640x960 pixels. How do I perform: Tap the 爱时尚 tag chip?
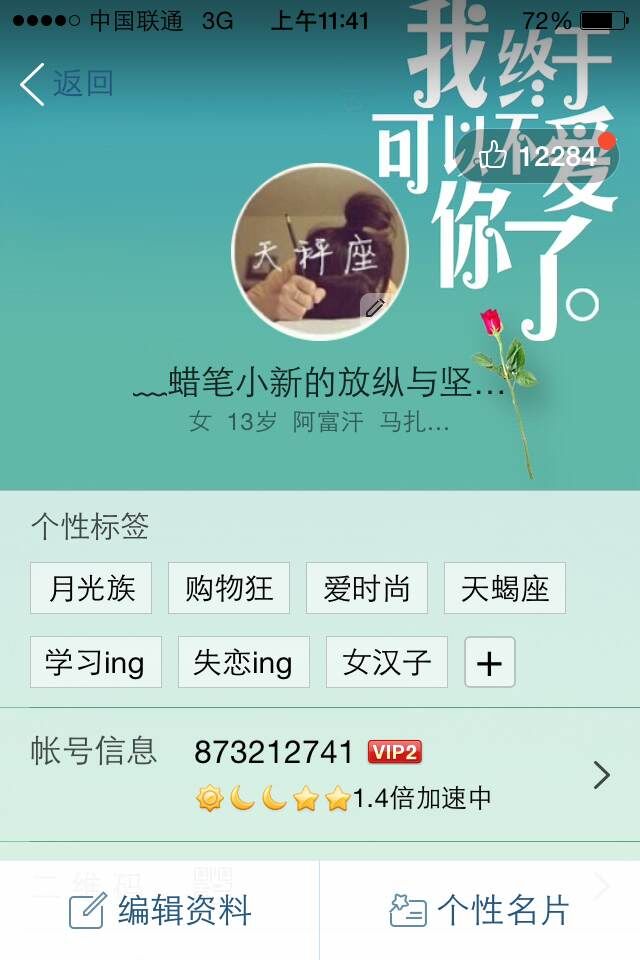point(366,588)
